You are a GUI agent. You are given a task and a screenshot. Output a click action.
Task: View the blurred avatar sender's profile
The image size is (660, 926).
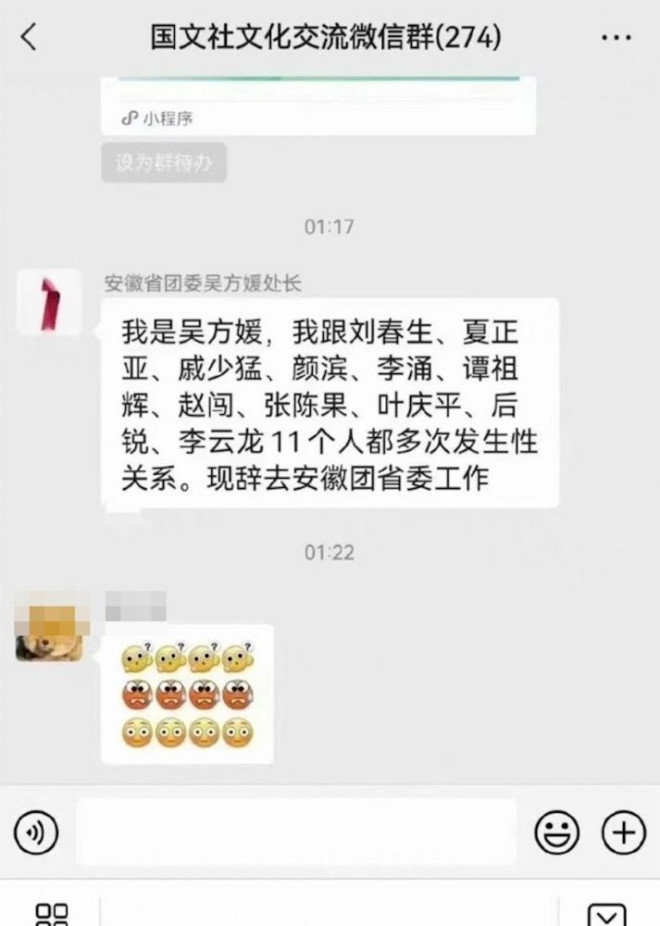tap(49, 626)
